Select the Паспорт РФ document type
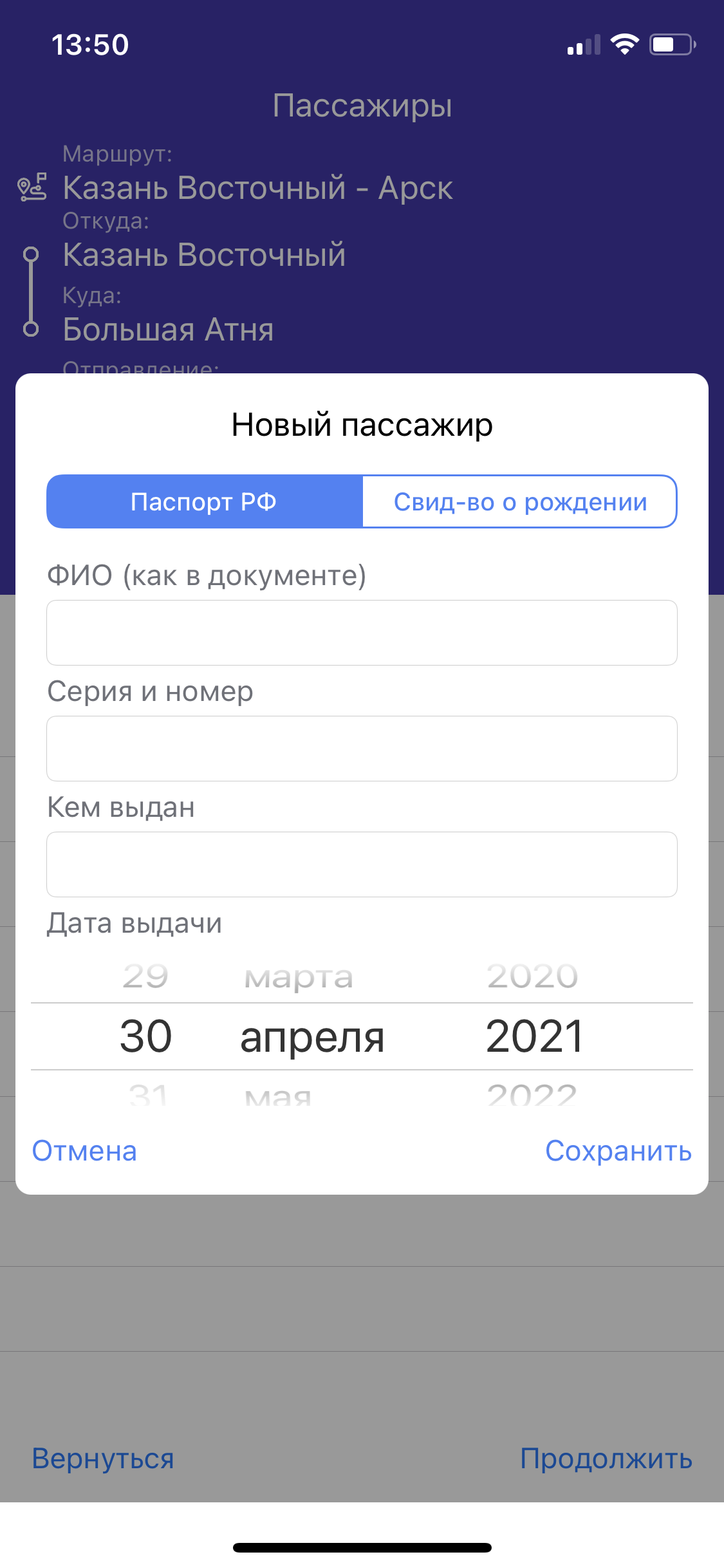 (x=204, y=502)
